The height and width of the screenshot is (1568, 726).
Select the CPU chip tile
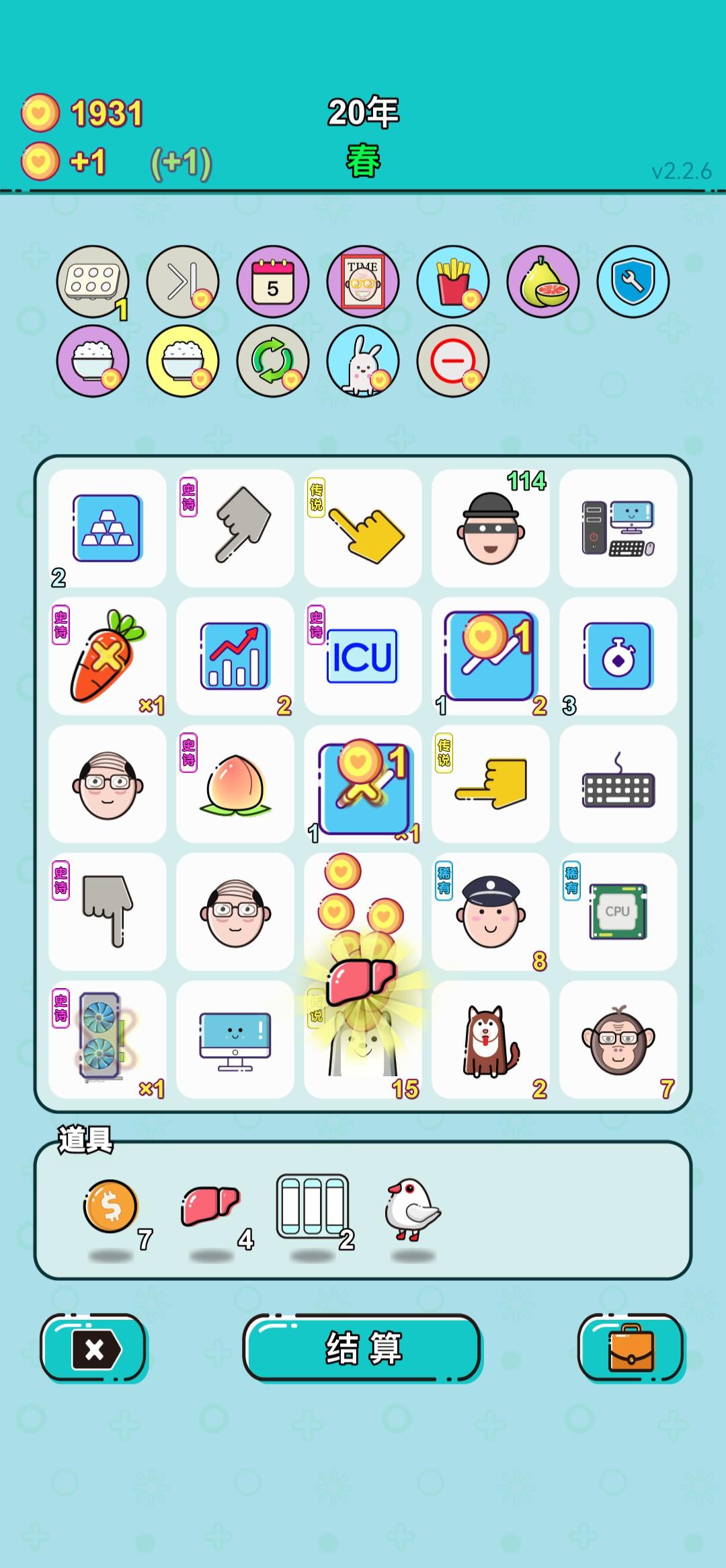(617, 911)
